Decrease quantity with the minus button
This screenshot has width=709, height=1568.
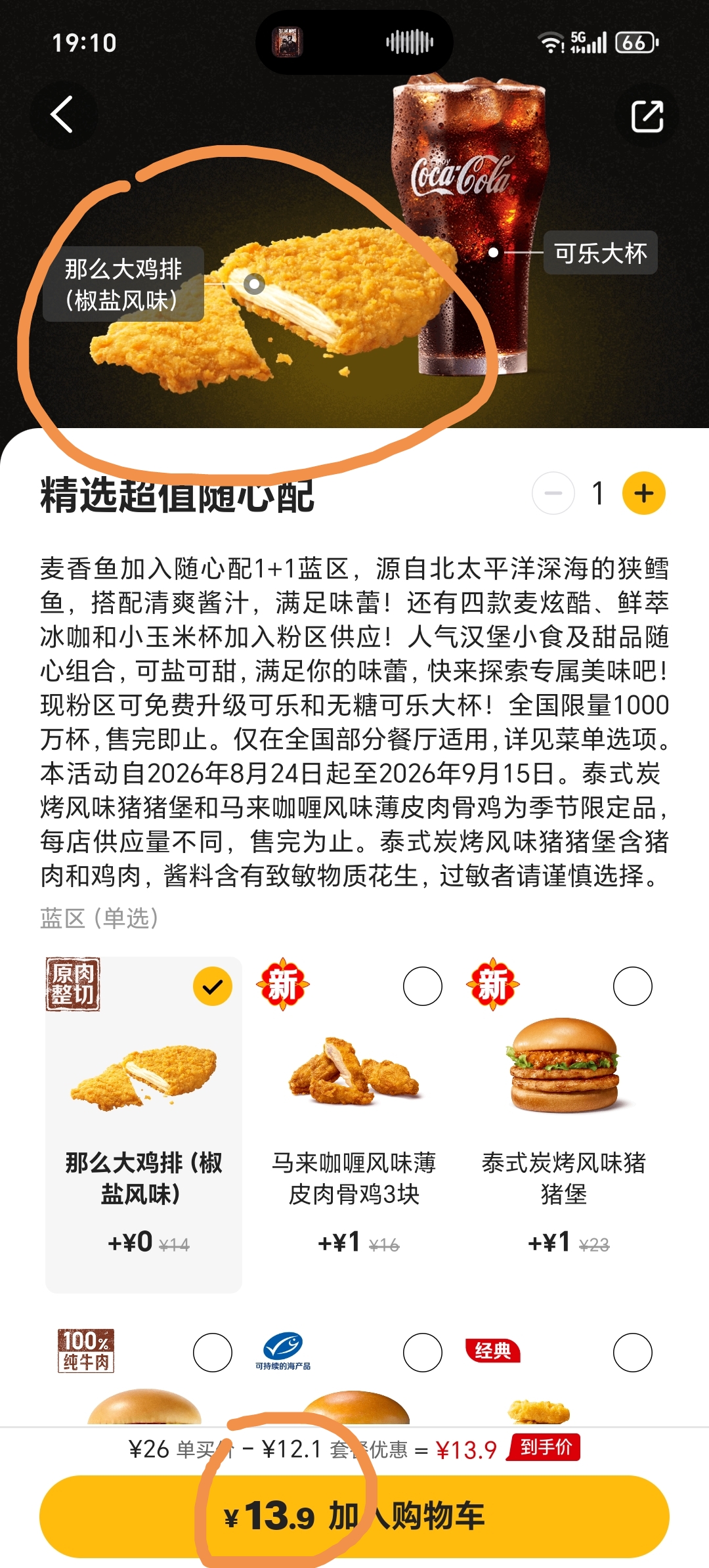(x=553, y=493)
